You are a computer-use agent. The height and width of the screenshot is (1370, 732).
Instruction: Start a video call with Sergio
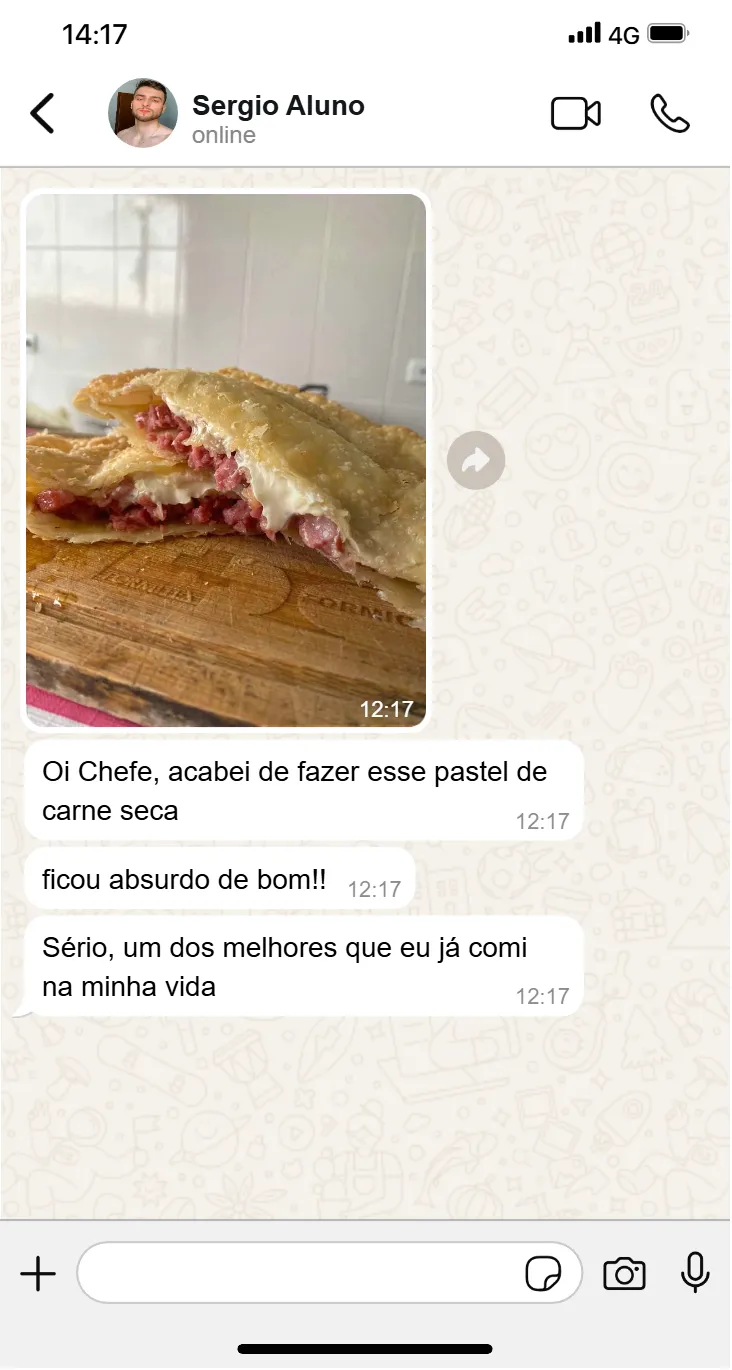[576, 114]
